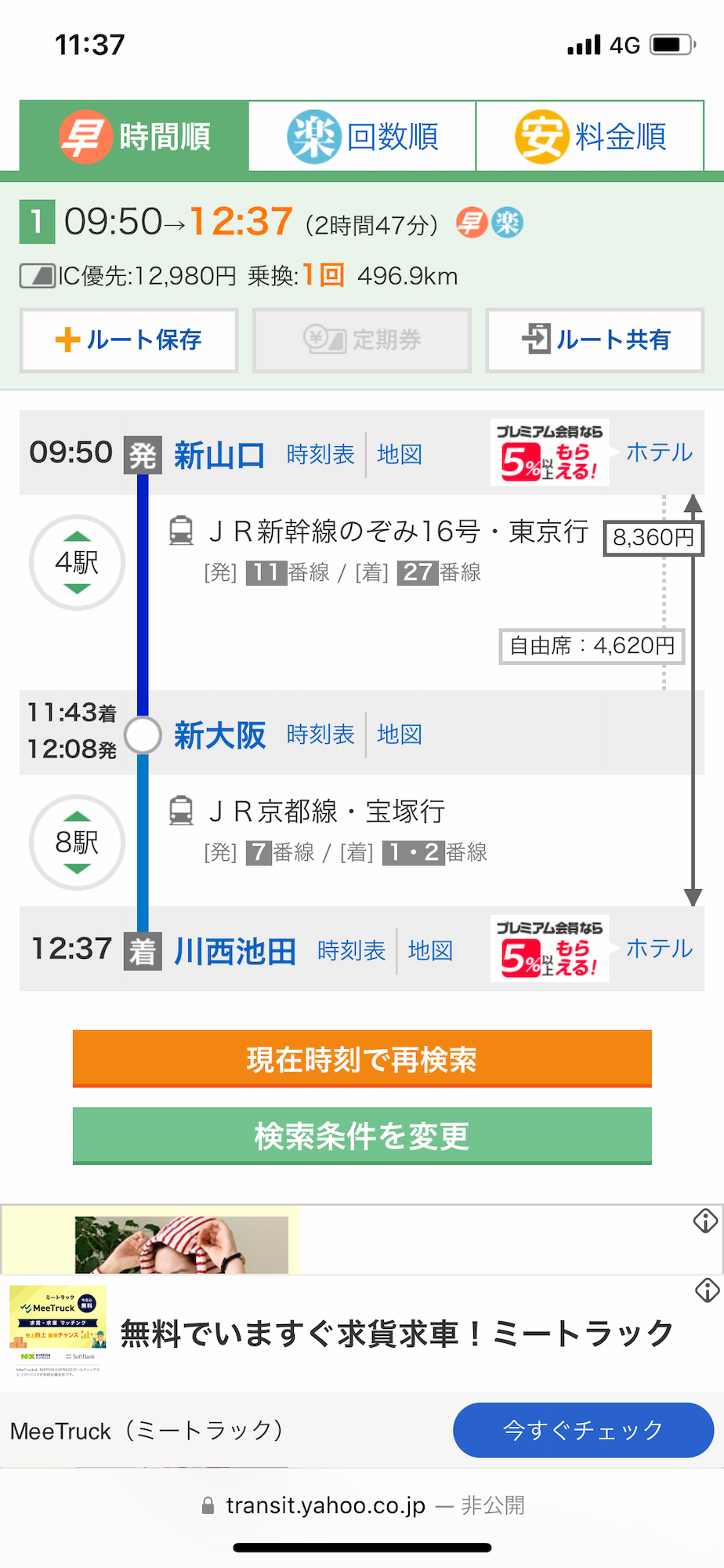Image resolution: width=724 pixels, height=1568 pixels.
Task: Save this route with ルート保存
Action: point(129,339)
